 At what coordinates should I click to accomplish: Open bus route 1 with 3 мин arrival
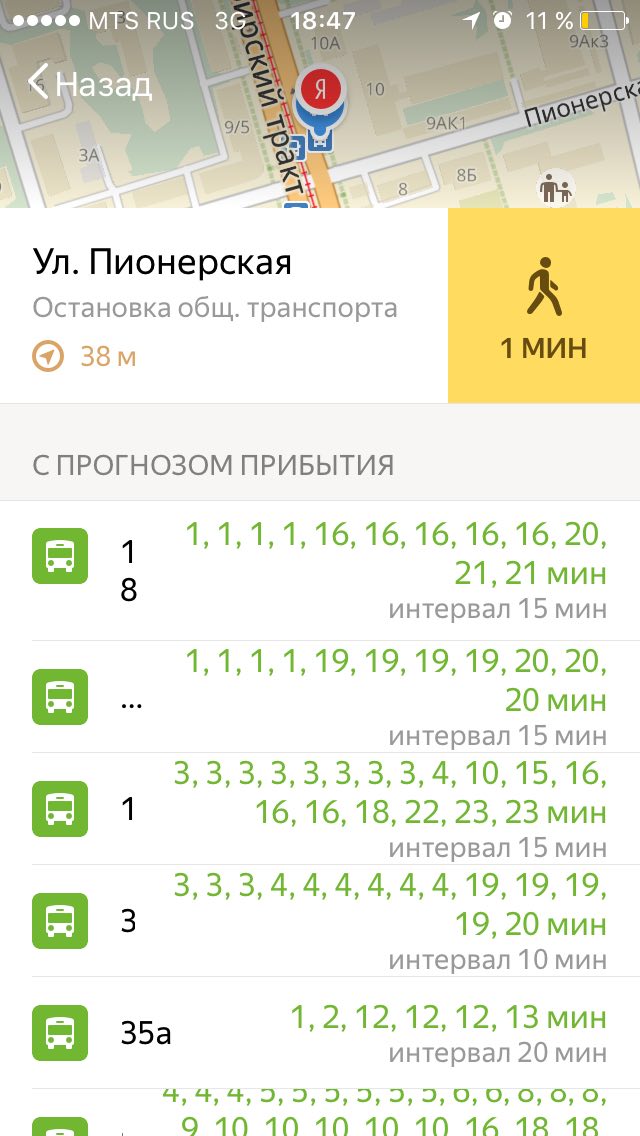pos(320,808)
